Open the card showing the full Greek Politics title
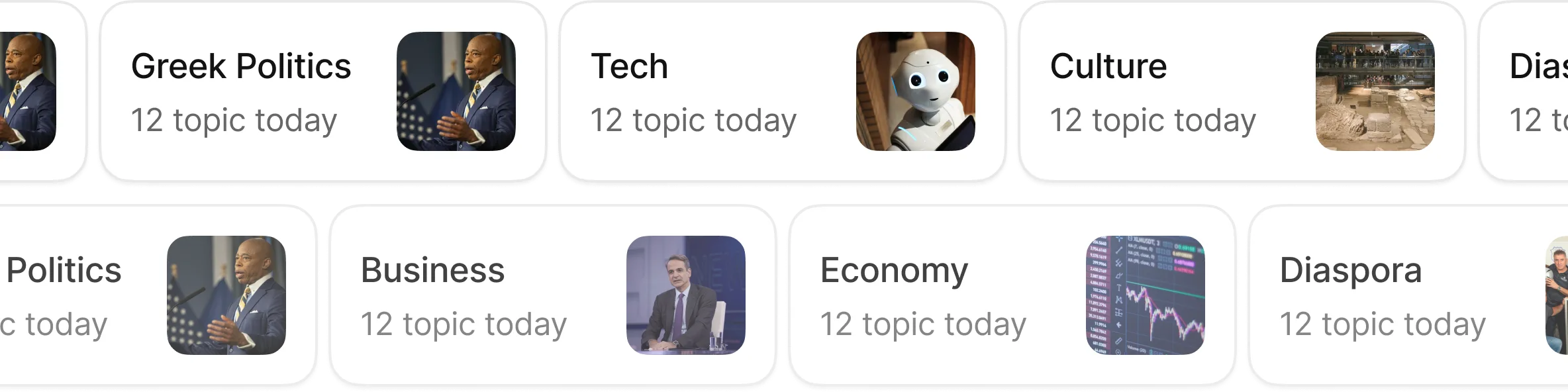 [x=323, y=91]
